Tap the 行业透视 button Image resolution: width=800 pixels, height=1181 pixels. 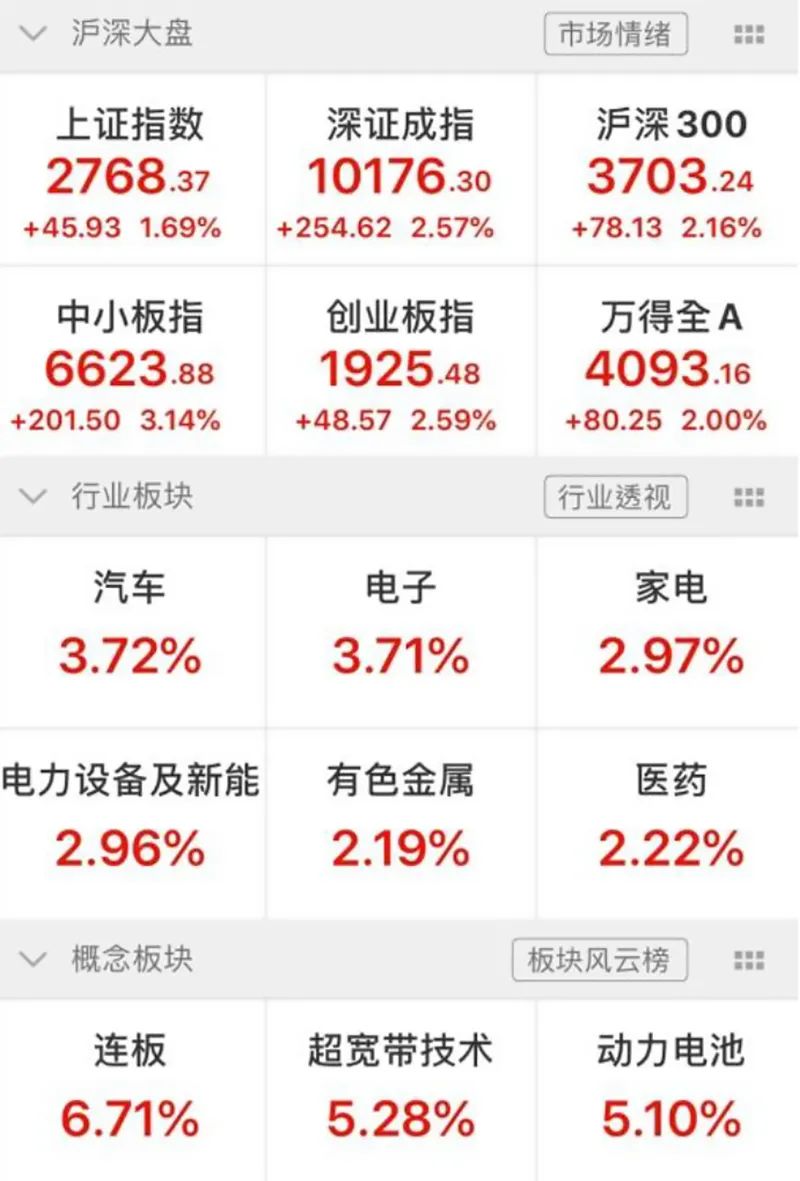click(x=615, y=497)
